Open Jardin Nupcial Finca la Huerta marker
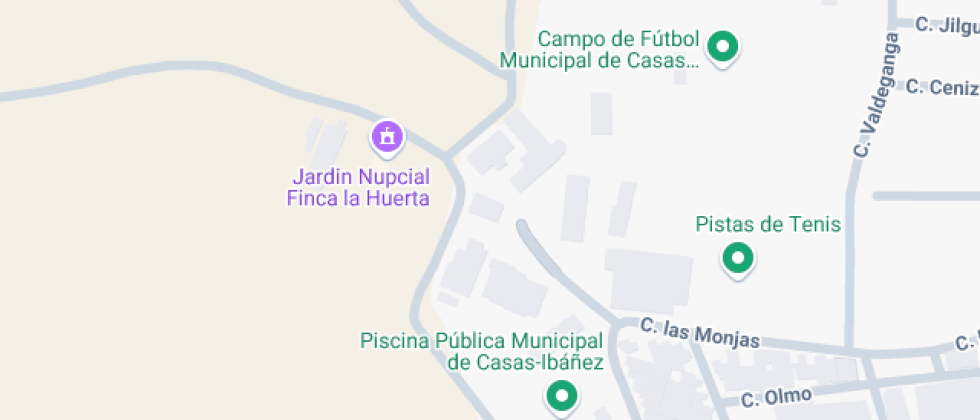 point(386,136)
